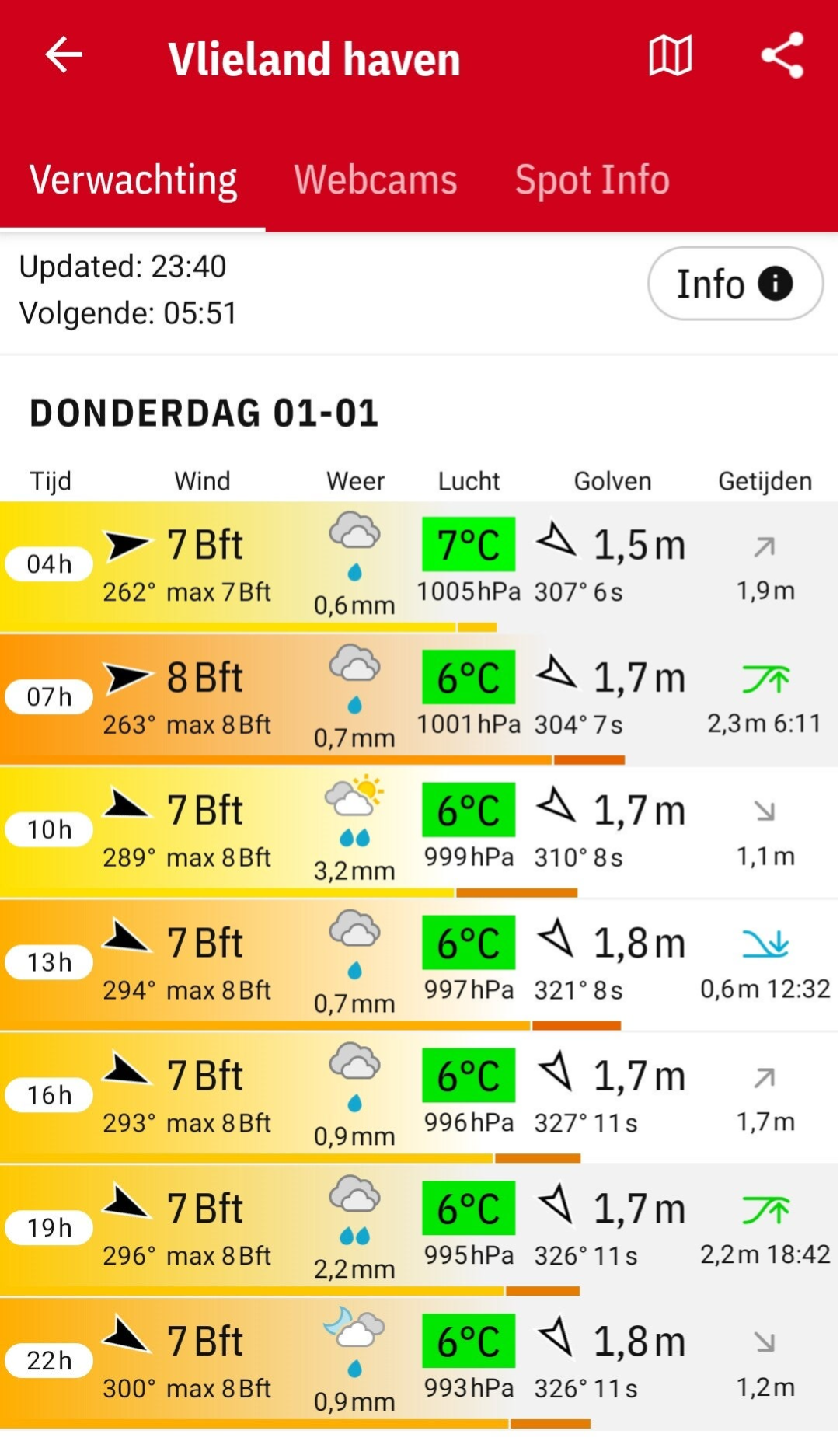Go back from Vlieland haven
This screenshot has height=1441, width=840.
coord(64,55)
